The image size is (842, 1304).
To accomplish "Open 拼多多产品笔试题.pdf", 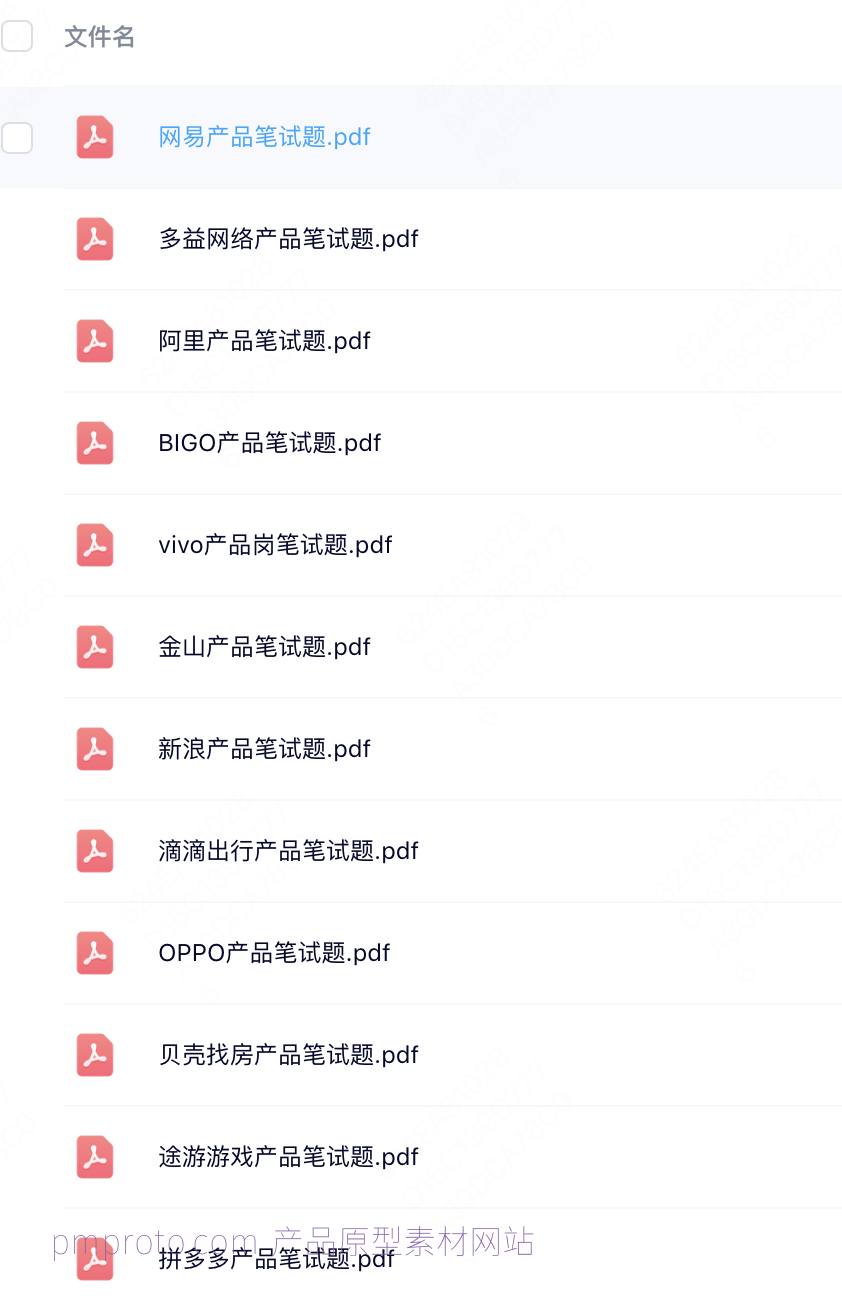I will tap(276, 1260).
